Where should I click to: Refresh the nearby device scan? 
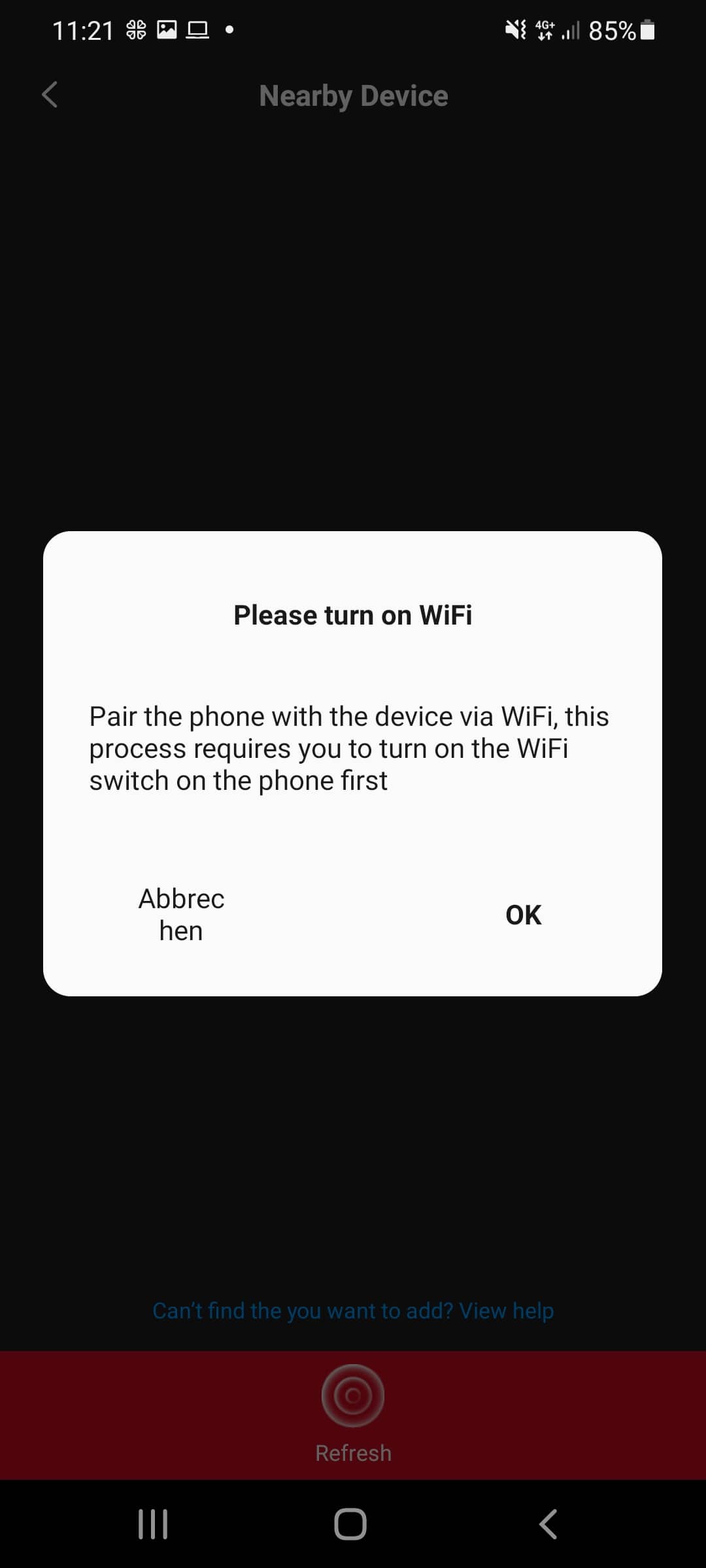coord(353,1411)
